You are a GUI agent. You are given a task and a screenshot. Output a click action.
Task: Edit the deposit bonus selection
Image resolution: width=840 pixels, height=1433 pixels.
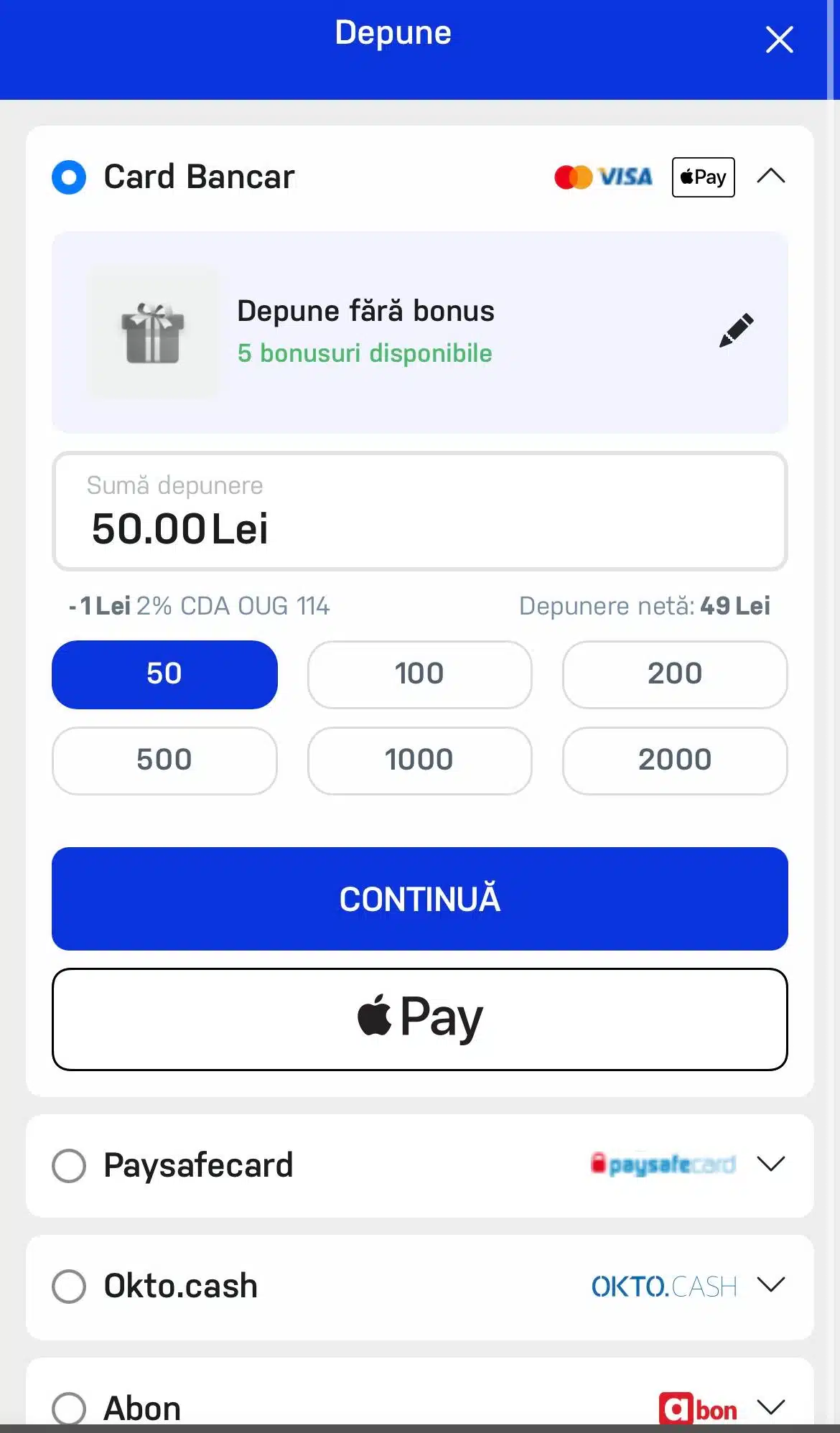coord(736,330)
